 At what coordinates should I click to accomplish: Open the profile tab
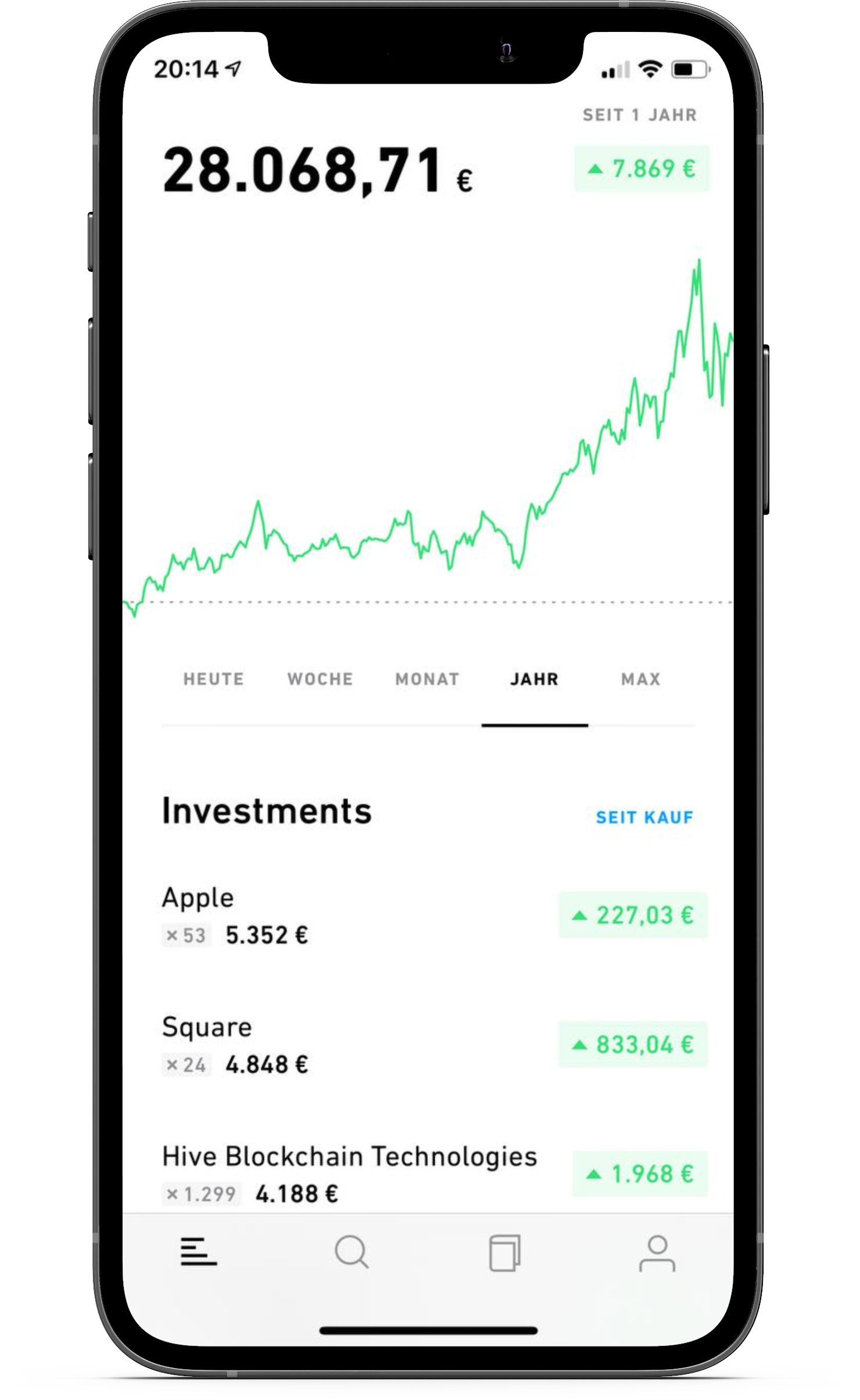click(x=657, y=1253)
